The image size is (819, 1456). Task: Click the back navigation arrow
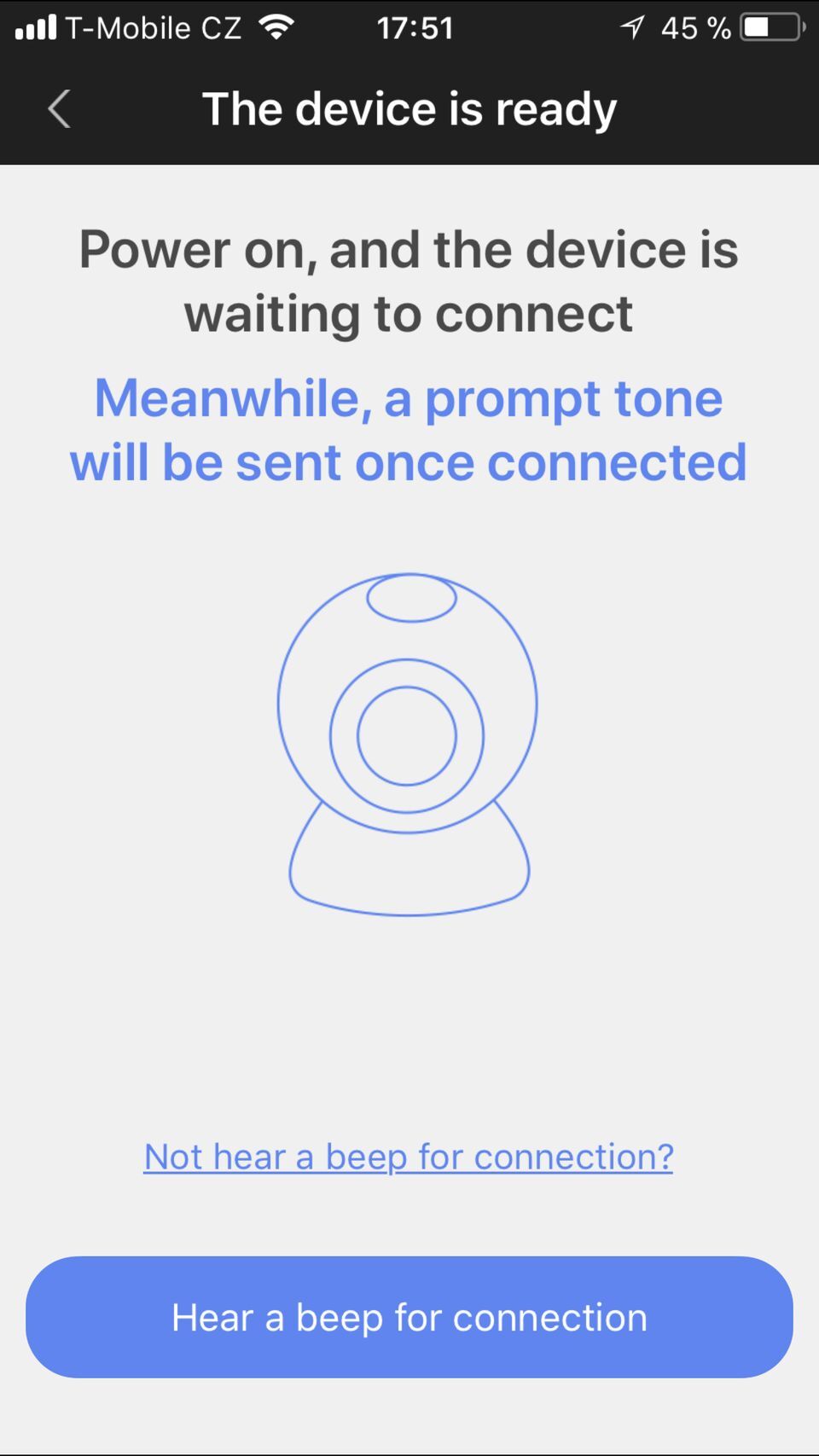tap(58, 108)
